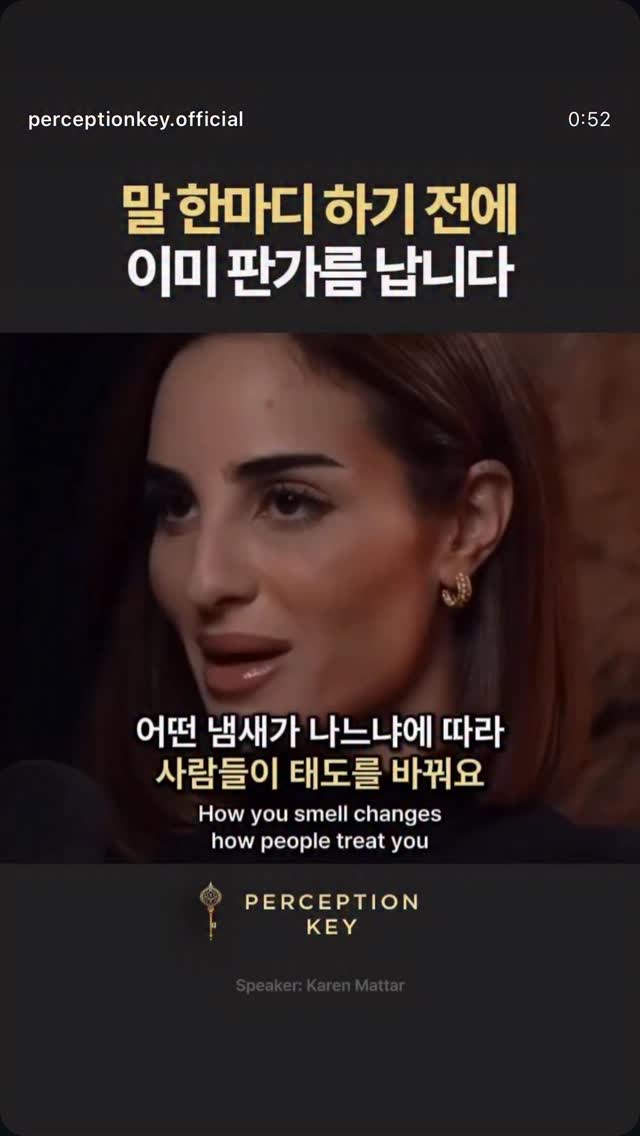Viewport: 640px width, 1136px height.
Task: Tap the video to pause playback
Action: coord(320,560)
